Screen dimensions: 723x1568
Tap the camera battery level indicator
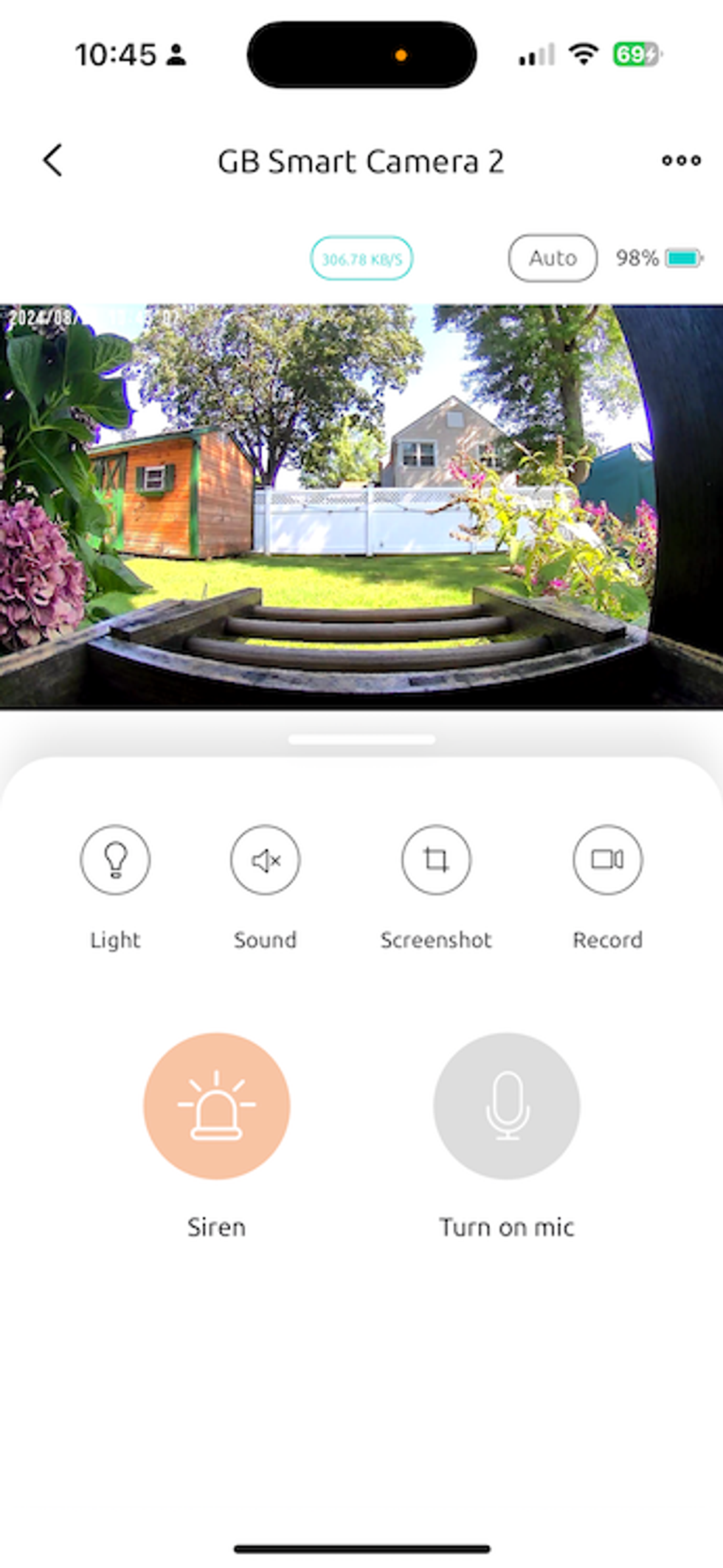[x=682, y=258]
